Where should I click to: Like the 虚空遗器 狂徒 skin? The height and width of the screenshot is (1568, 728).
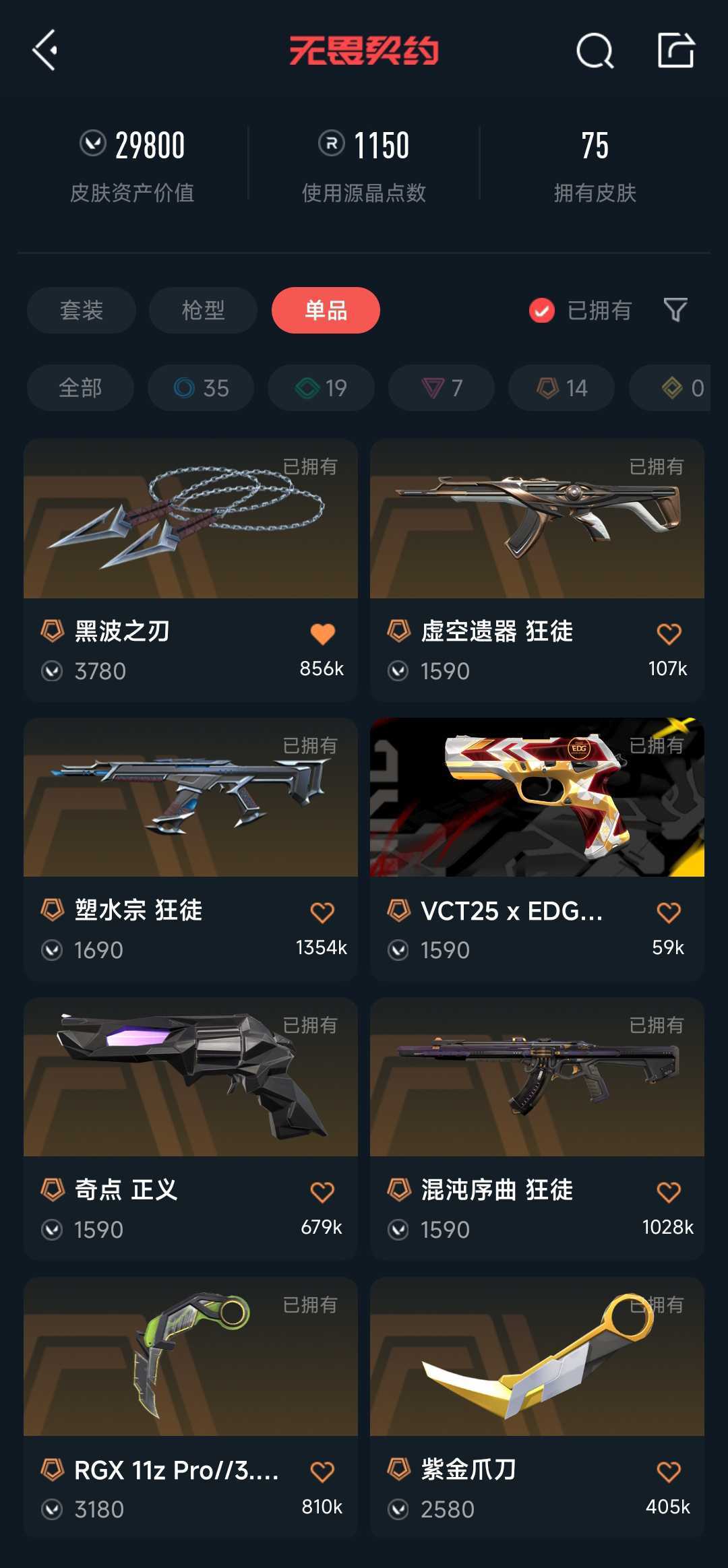669,633
